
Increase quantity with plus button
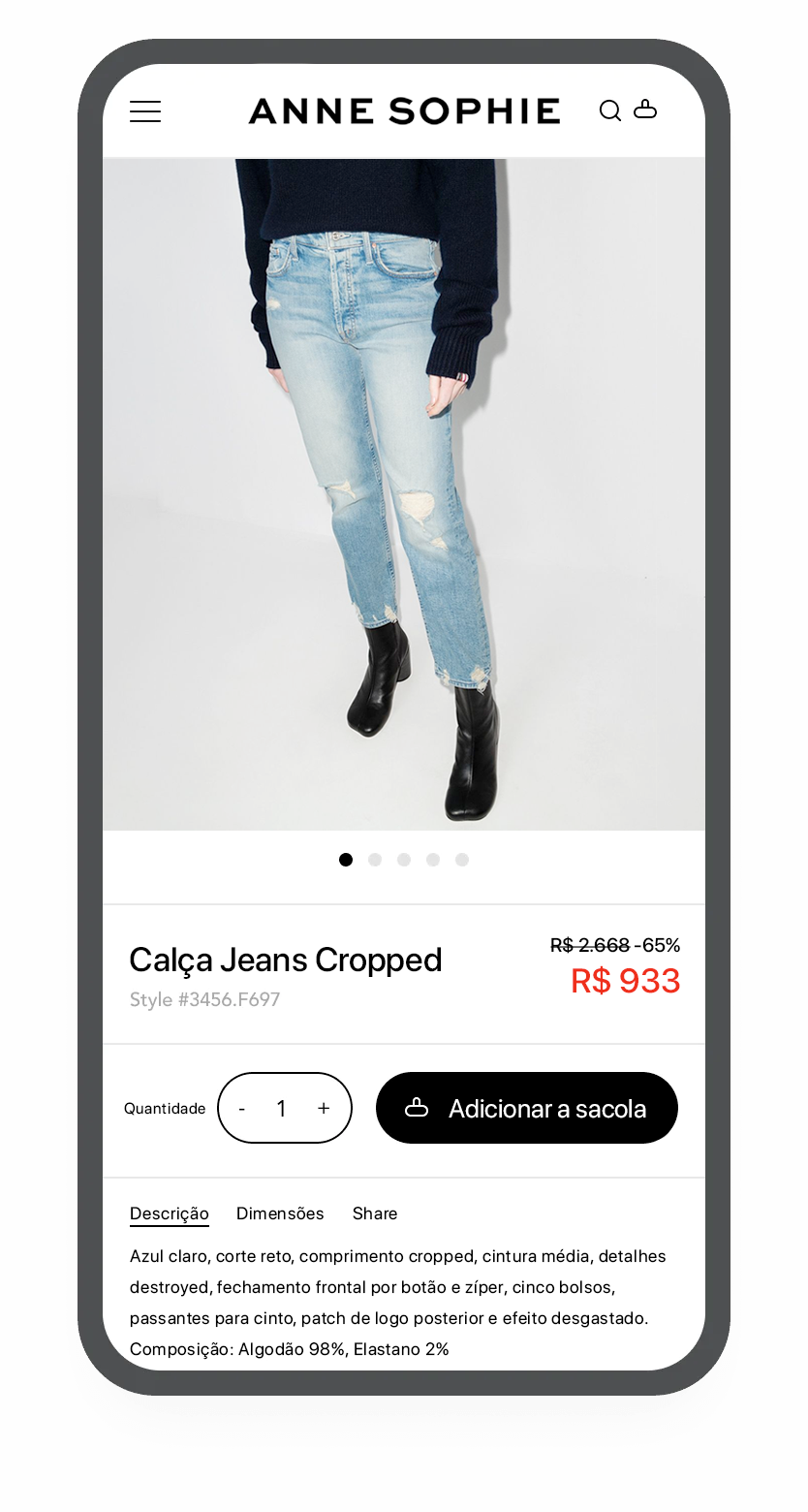click(x=324, y=1108)
